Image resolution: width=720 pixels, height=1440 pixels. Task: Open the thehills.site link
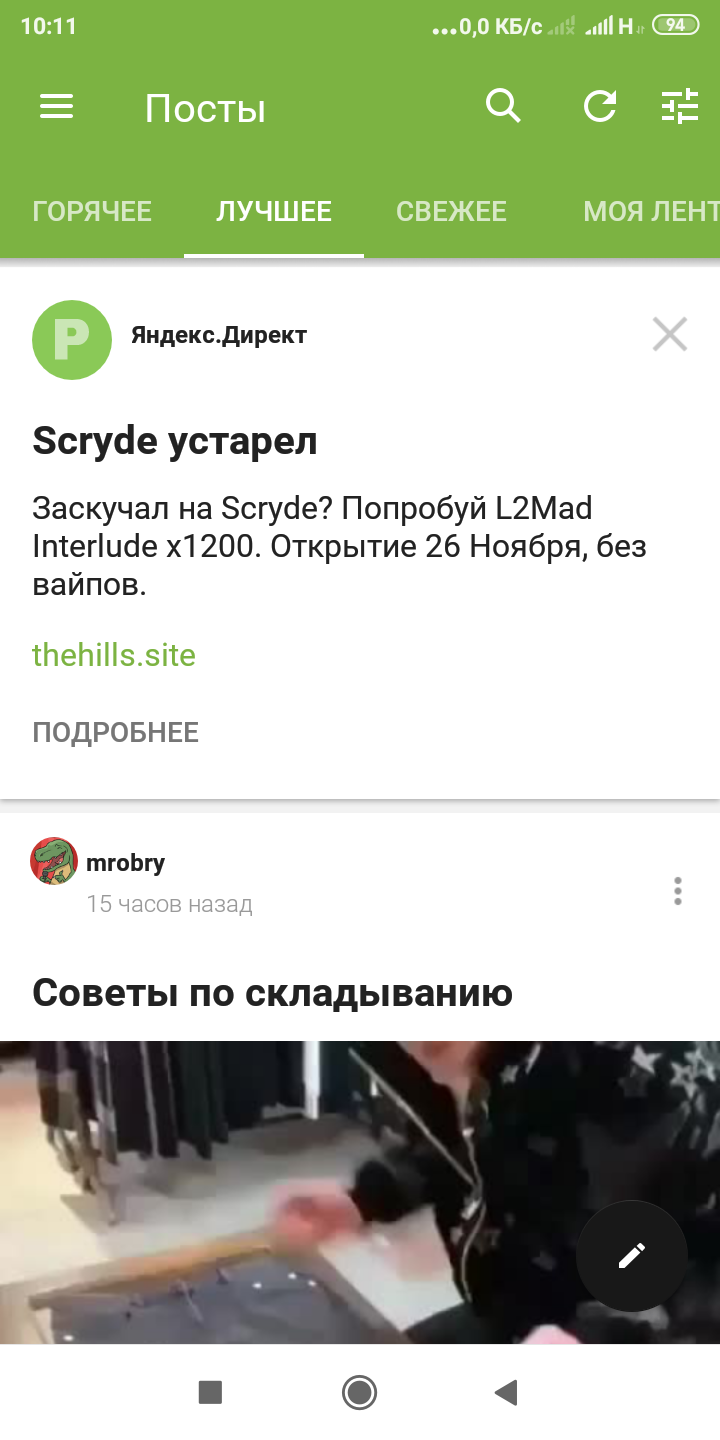(113, 654)
